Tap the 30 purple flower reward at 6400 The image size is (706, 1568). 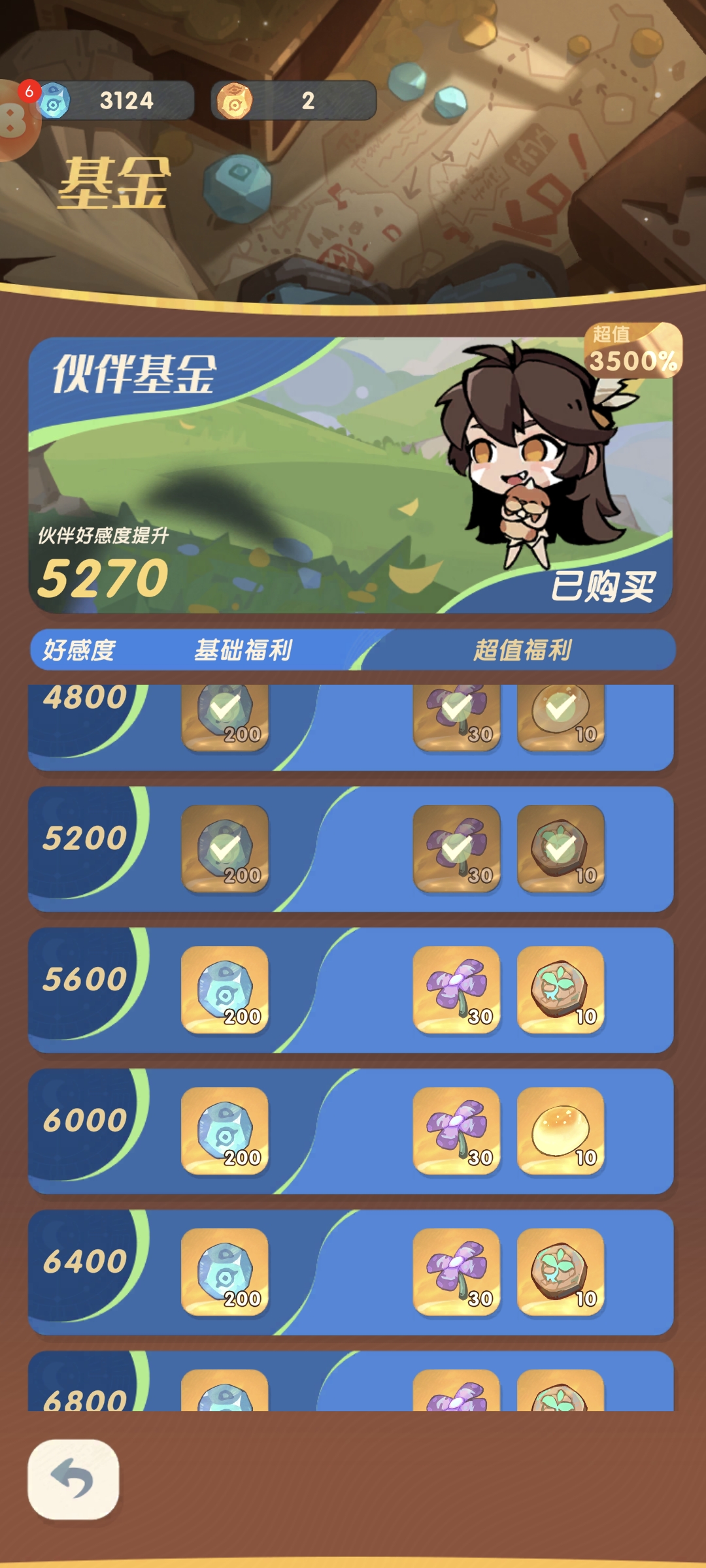coord(457,1272)
